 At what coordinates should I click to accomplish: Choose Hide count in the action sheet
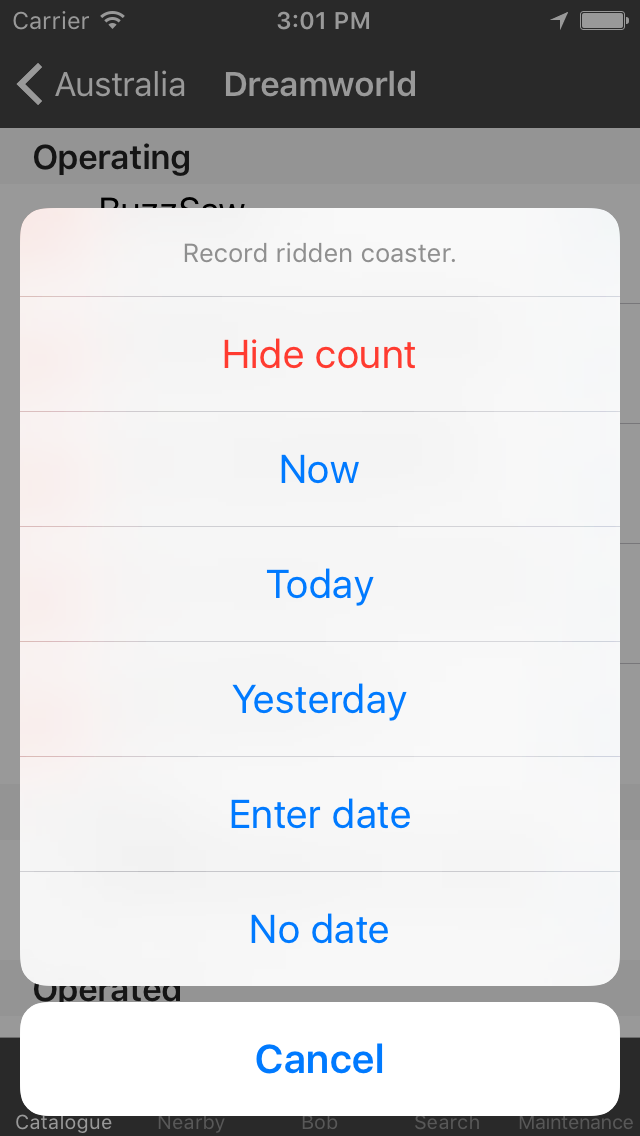pyautogui.click(x=319, y=355)
